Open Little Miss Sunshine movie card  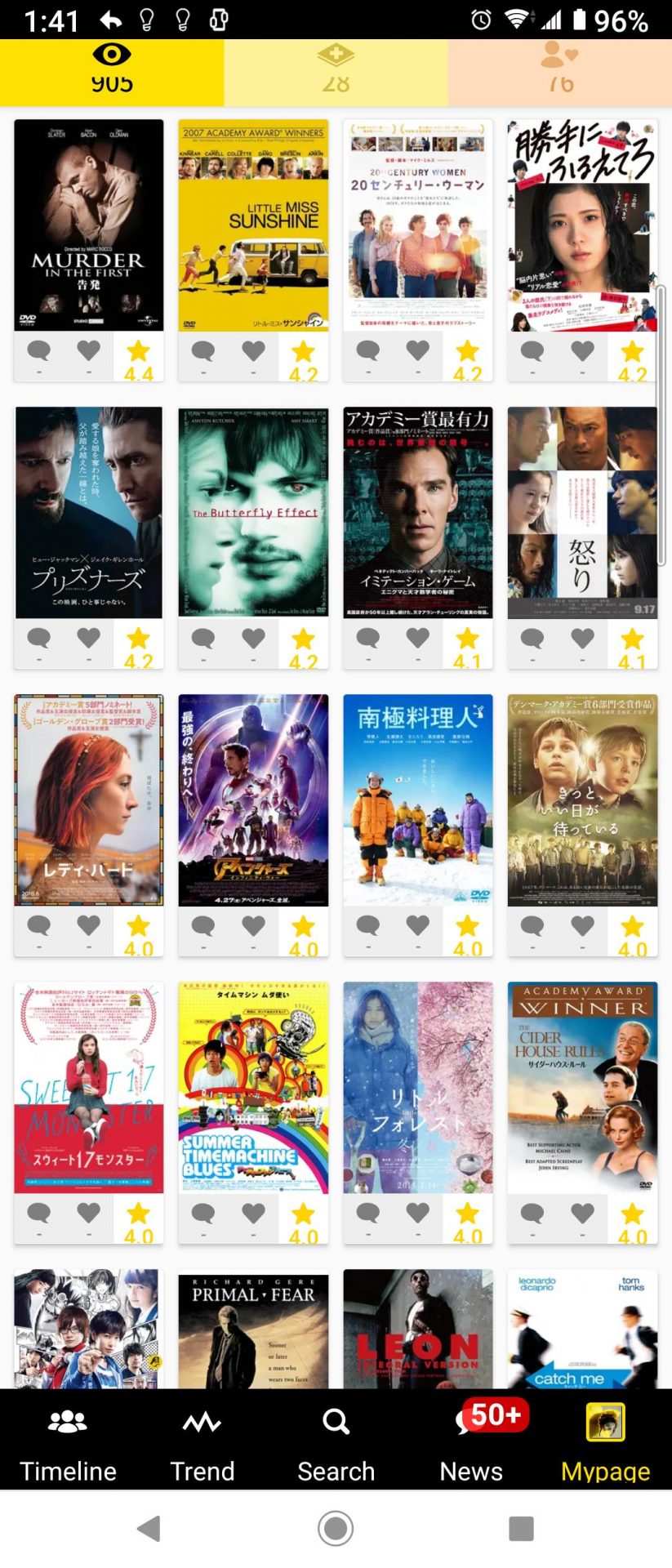[253, 225]
